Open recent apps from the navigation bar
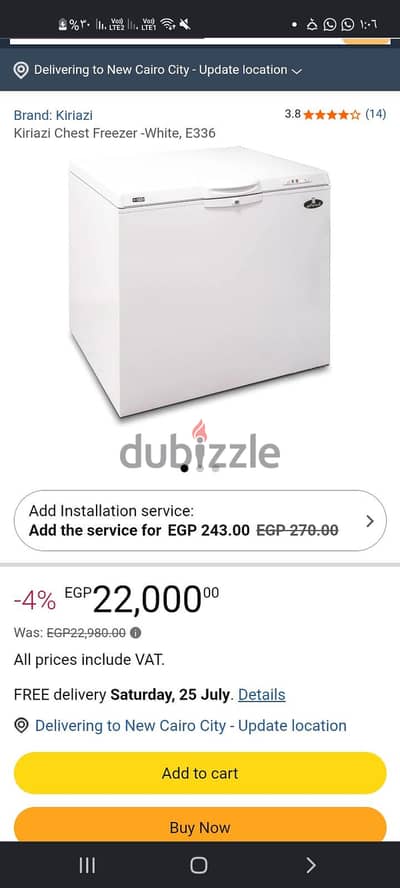400x888 pixels. pyautogui.click(x=87, y=865)
